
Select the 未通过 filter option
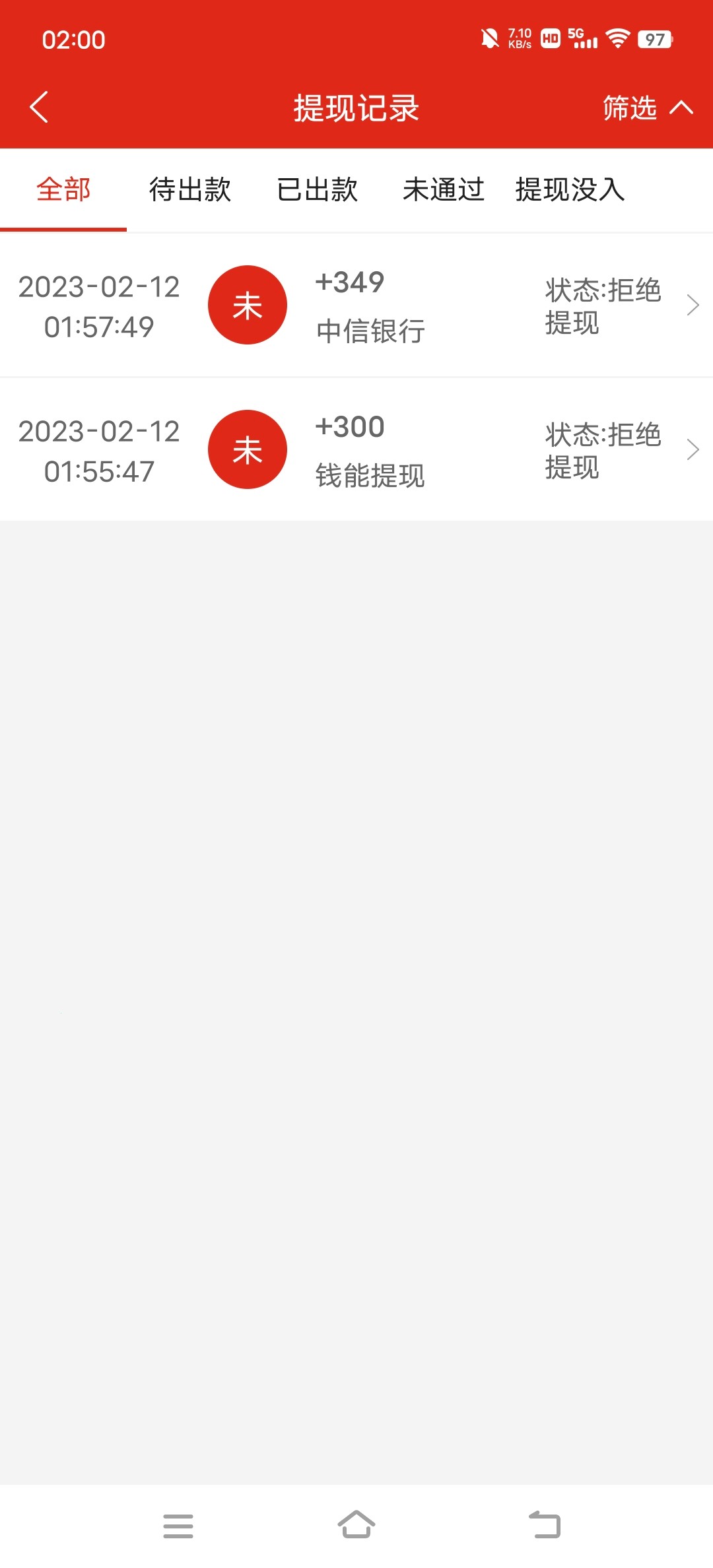click(x=444, y=190)
